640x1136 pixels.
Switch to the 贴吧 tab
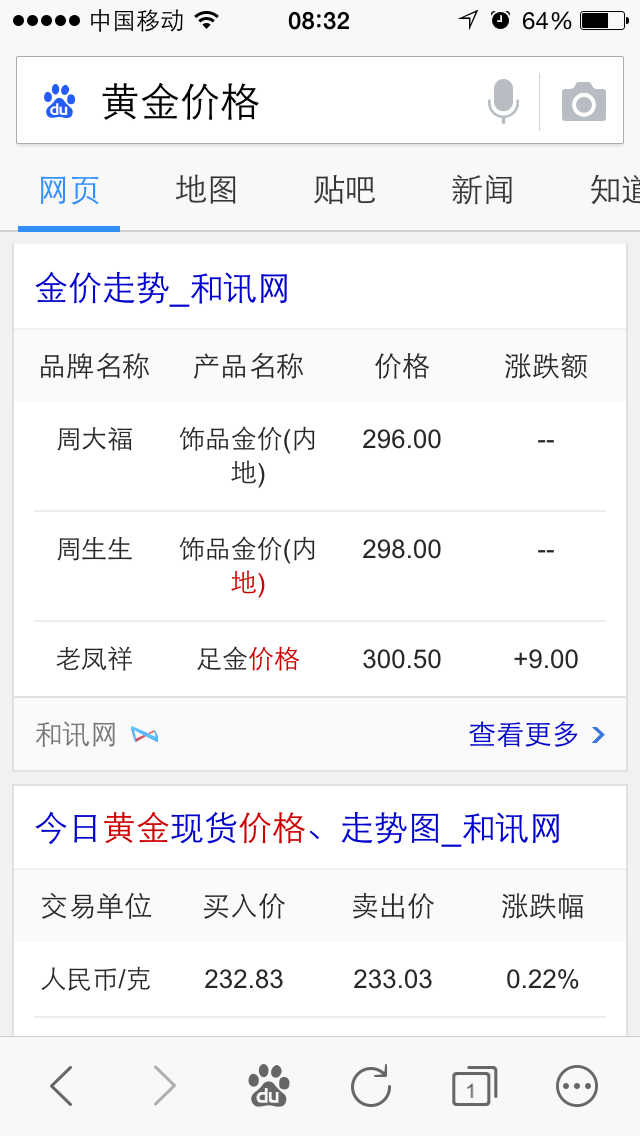pos(344,190)
